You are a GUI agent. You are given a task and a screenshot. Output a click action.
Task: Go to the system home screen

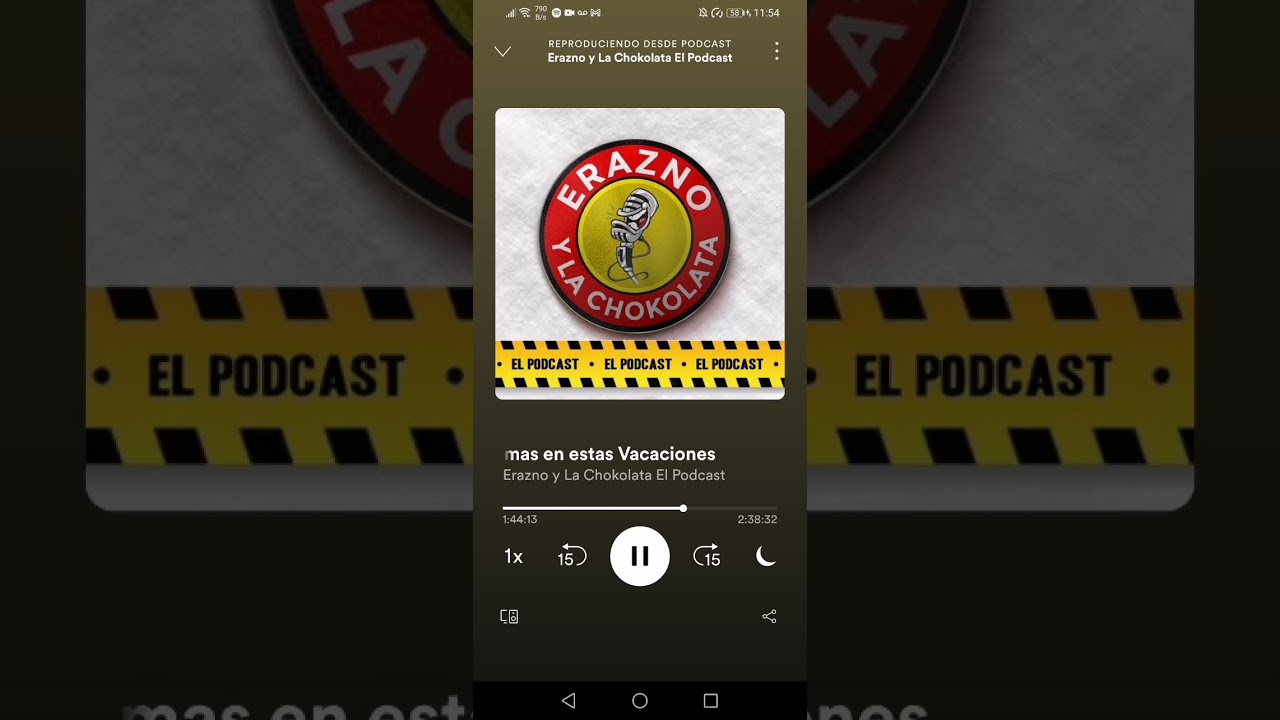(640, 701)
